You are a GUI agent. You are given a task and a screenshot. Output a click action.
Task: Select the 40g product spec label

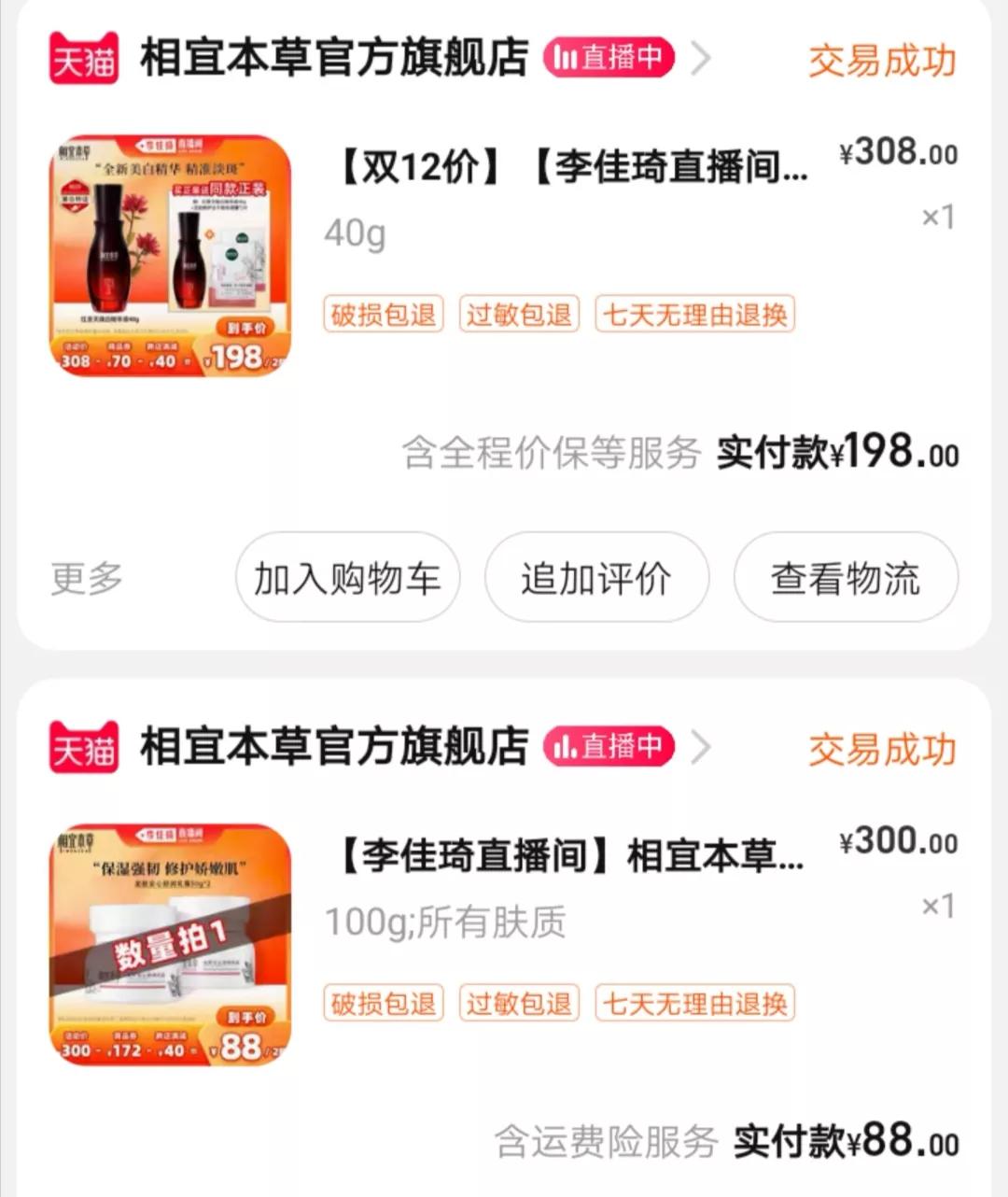tap(353, 233)
